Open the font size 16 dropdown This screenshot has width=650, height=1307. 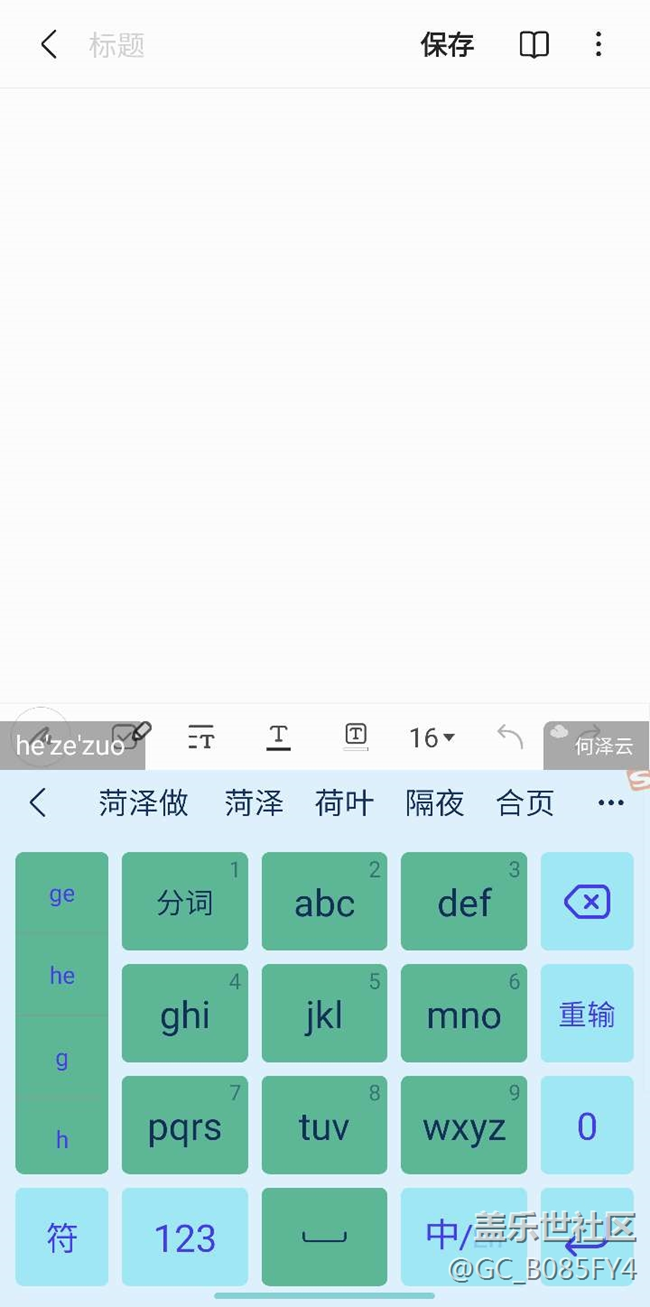tap(431, 738)
